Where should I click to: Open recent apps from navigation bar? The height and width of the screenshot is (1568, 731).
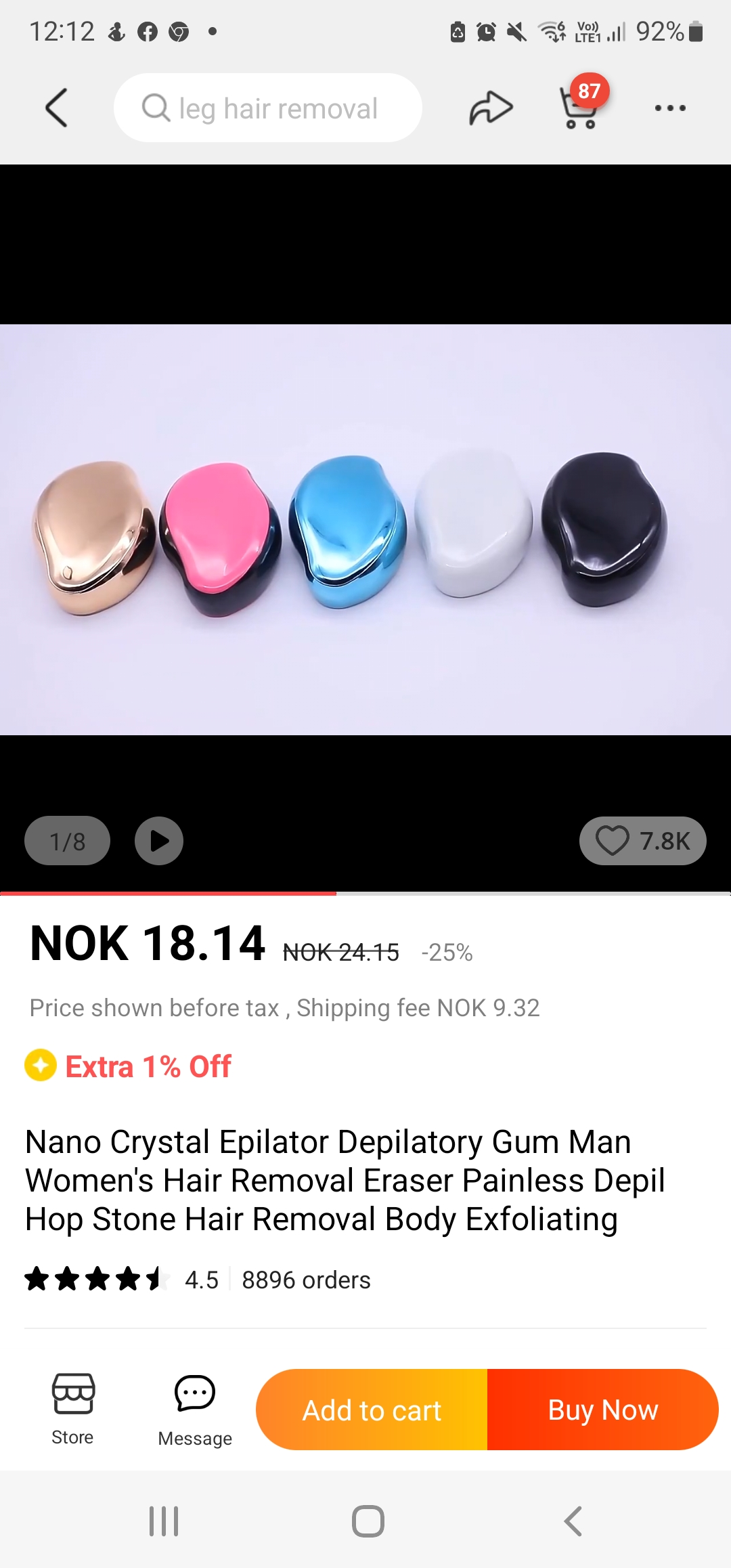pyautogui.click(x=164, y=1521)
